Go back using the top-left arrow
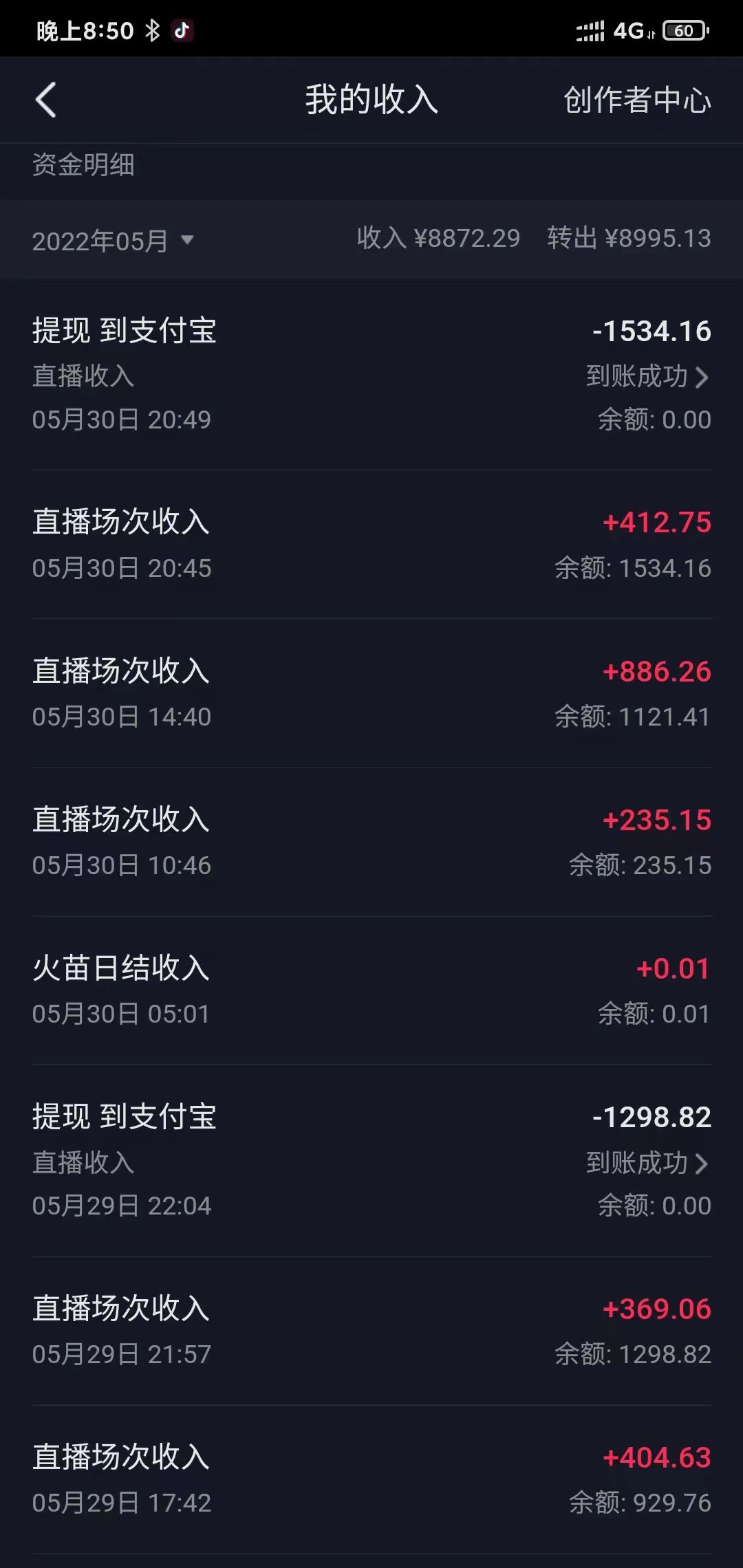743x1568 pixels. pos(45,100)
